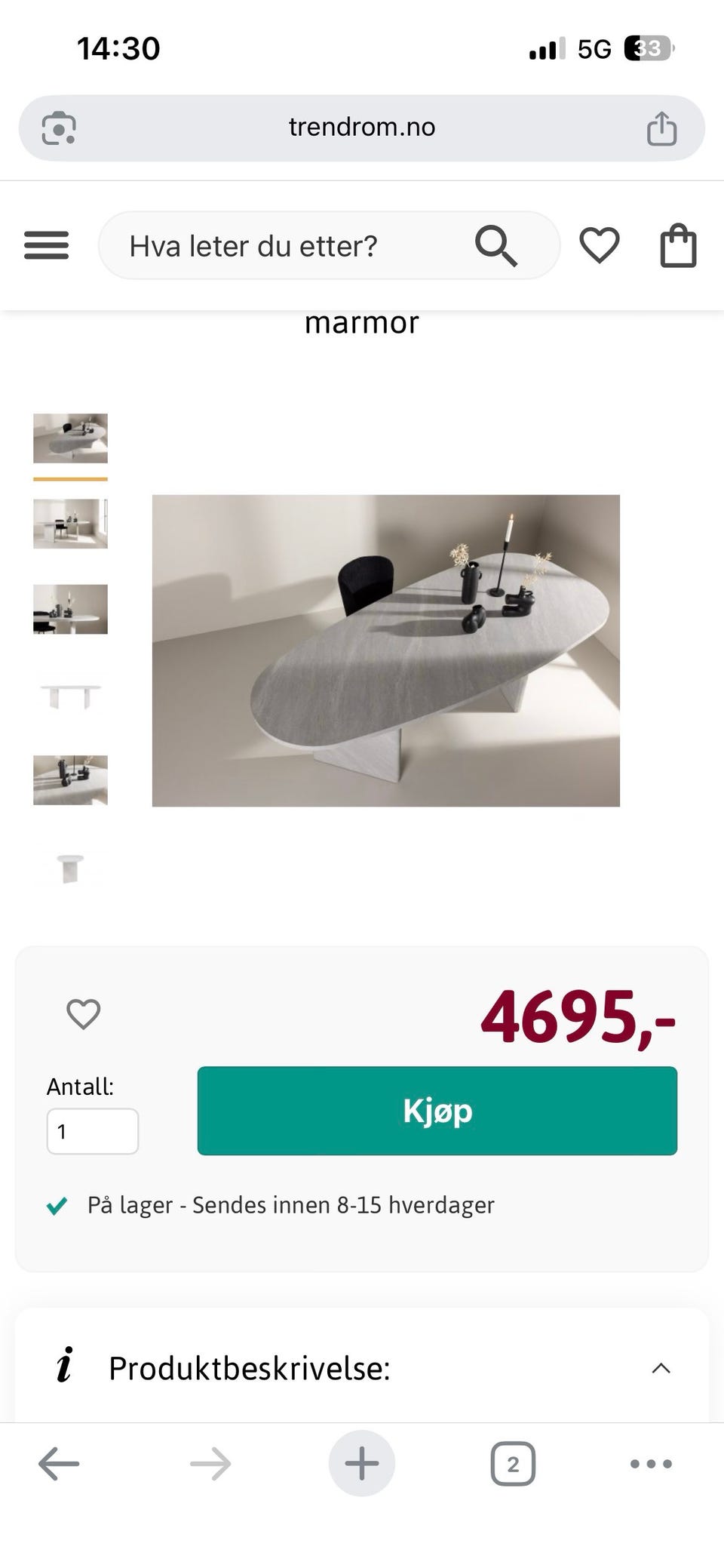Open the tab switcher showing 2 tabs
This screenshot has width=724, height=1568.
point(514,1462)
